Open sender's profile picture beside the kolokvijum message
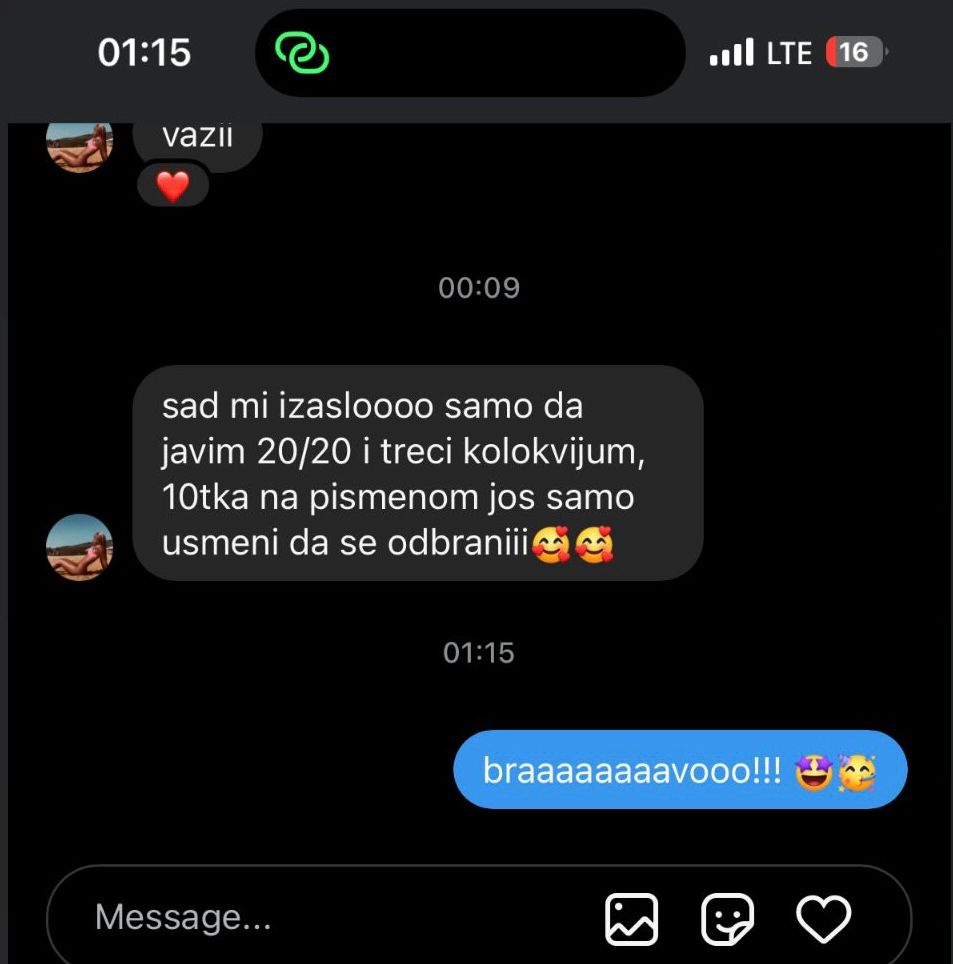Viewport: 953px width, 964px height. pyautogui.click(x=80, y=547)
